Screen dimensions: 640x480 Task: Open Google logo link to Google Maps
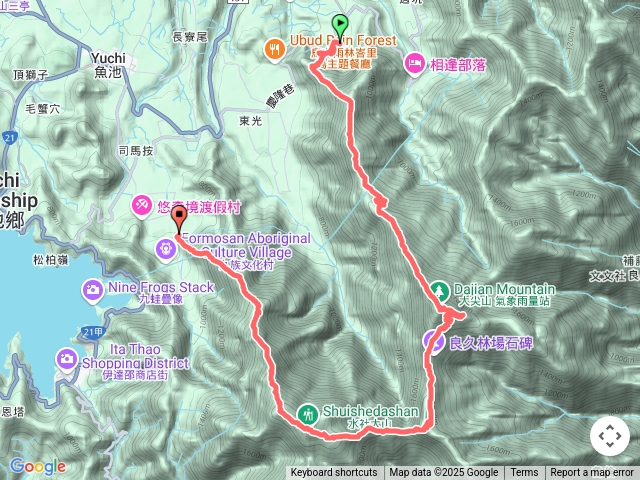coord(37,466)
